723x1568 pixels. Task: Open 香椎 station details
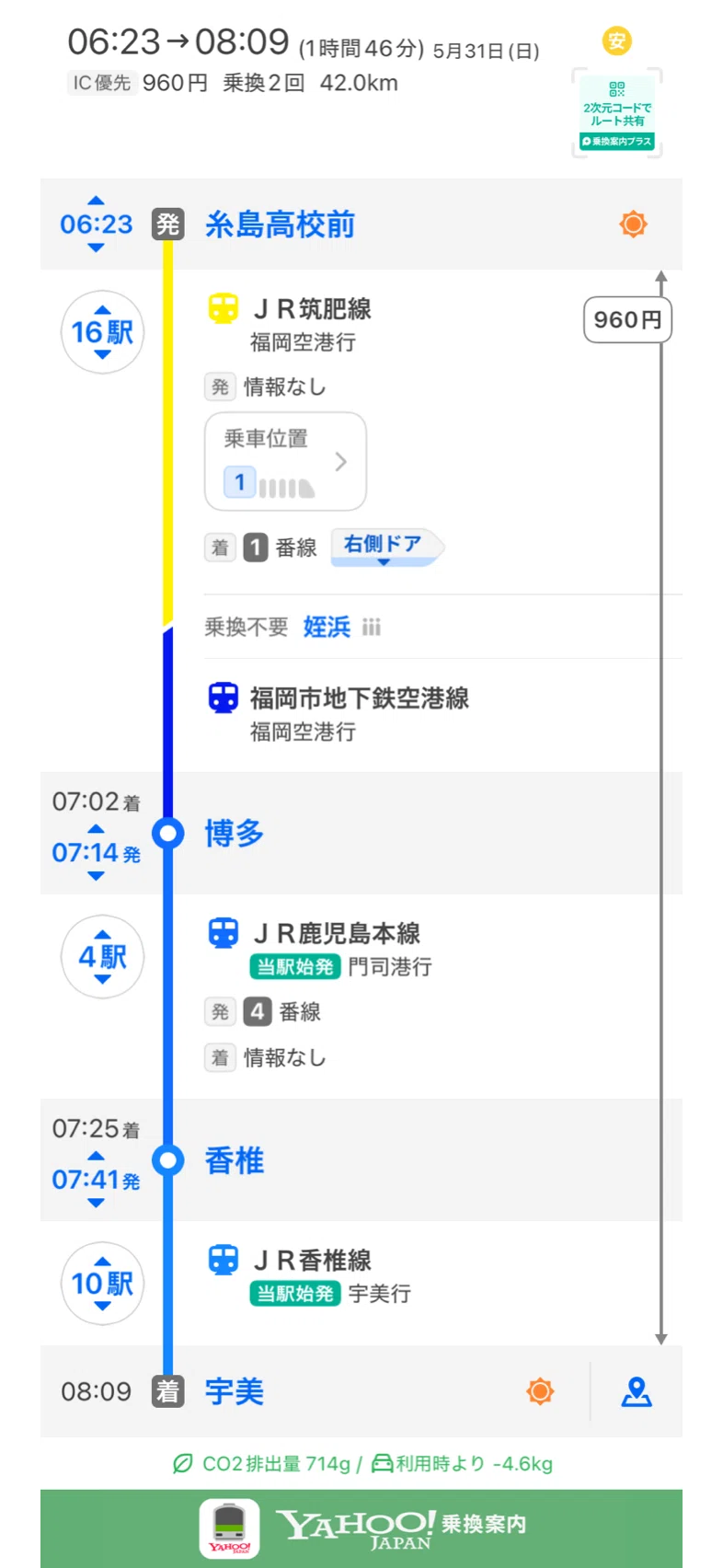235,1160
